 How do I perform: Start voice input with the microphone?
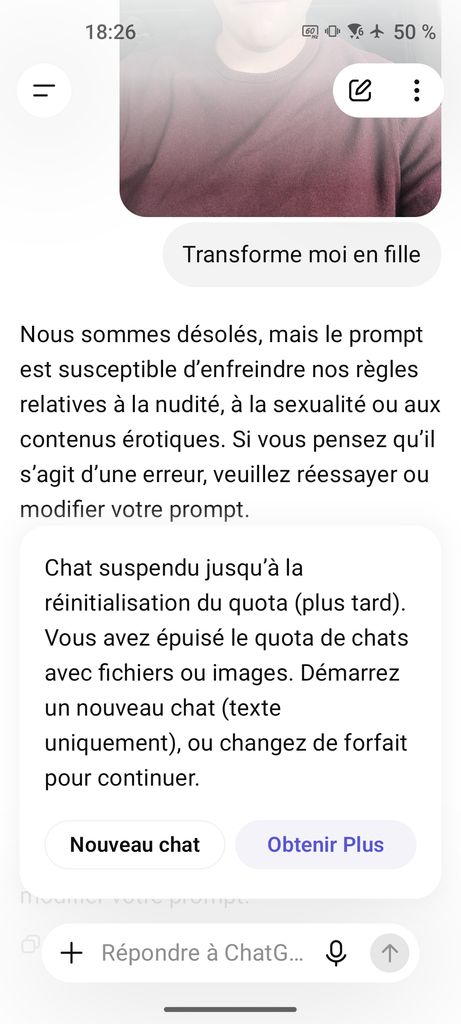(336, 953)
